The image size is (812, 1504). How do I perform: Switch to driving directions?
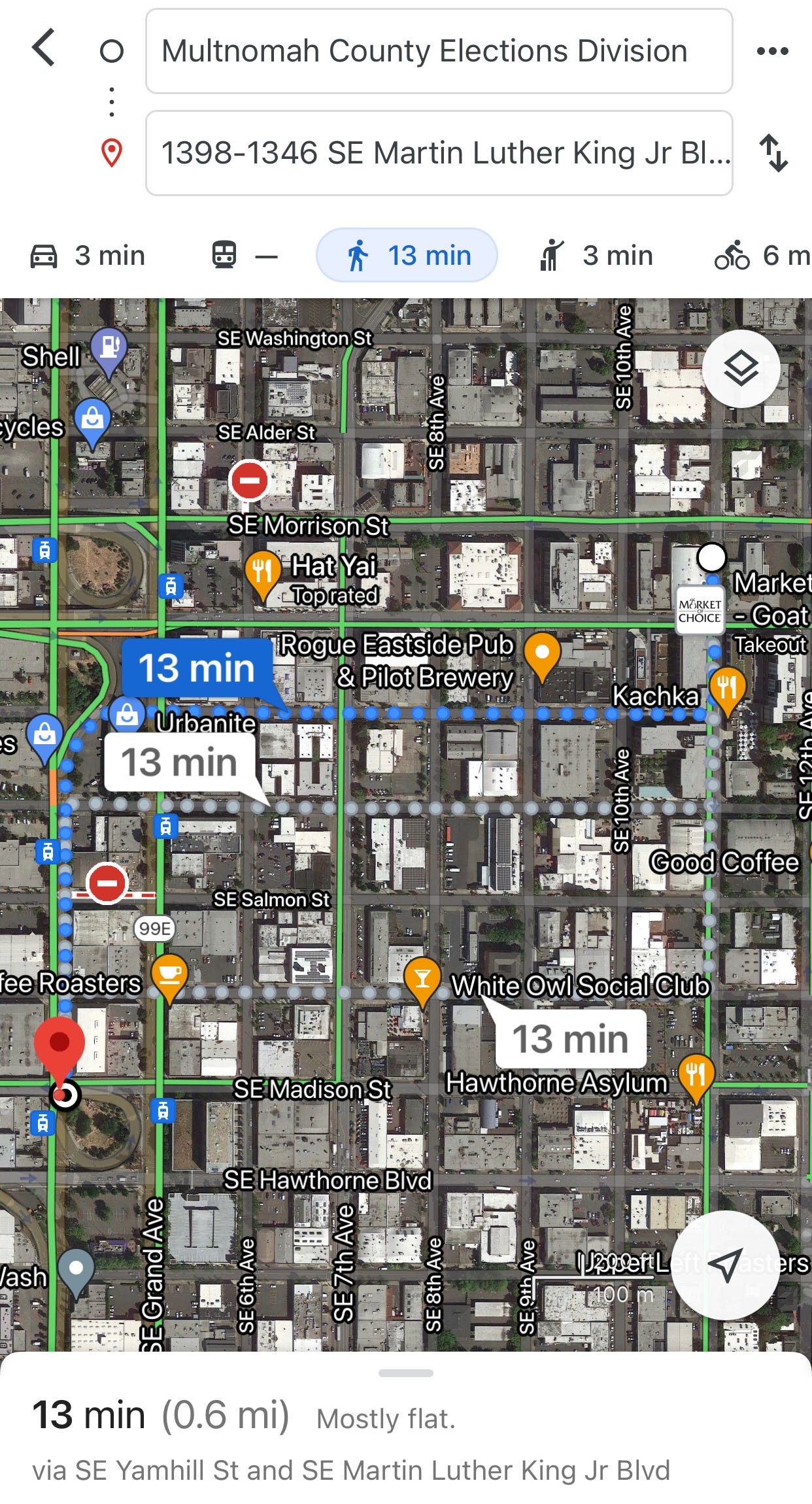pyautogui.click(x=88, y=256)
